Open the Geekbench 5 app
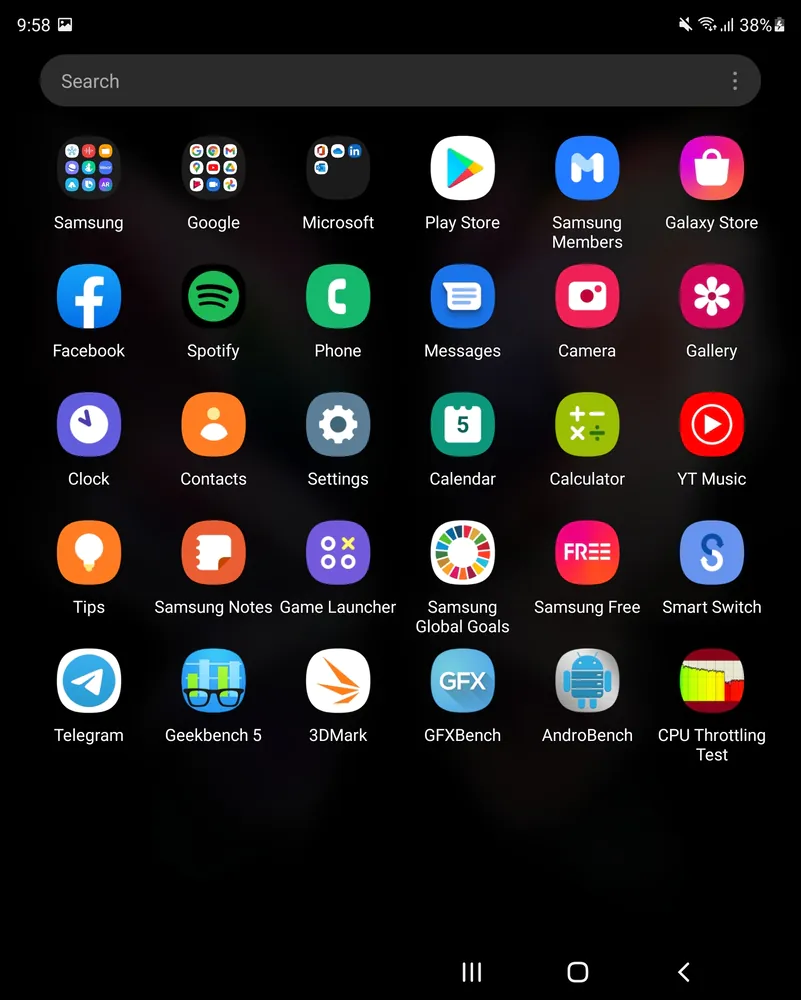This screenshot has width=801, height=1000. 213,680
